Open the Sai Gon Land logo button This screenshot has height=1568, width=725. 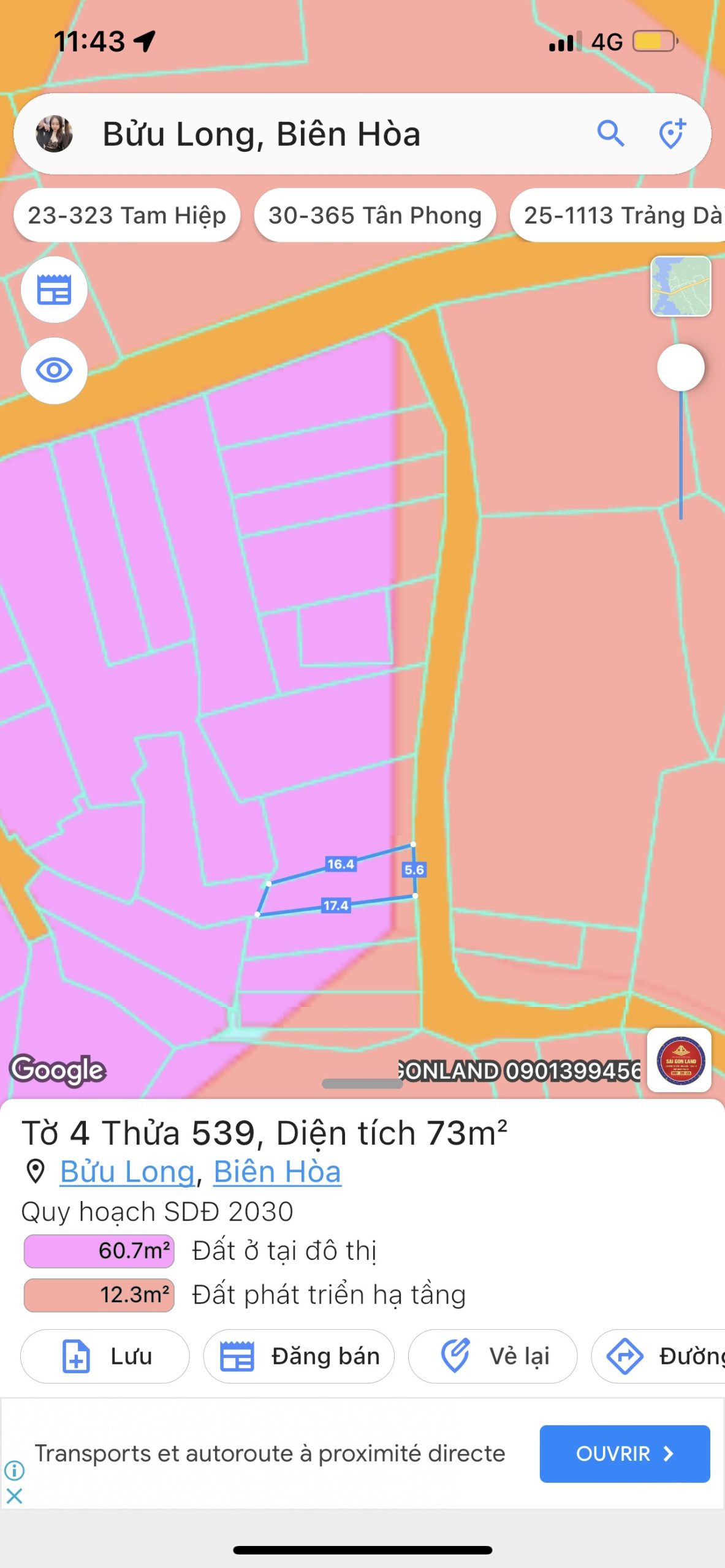[x=680, y=1060]
